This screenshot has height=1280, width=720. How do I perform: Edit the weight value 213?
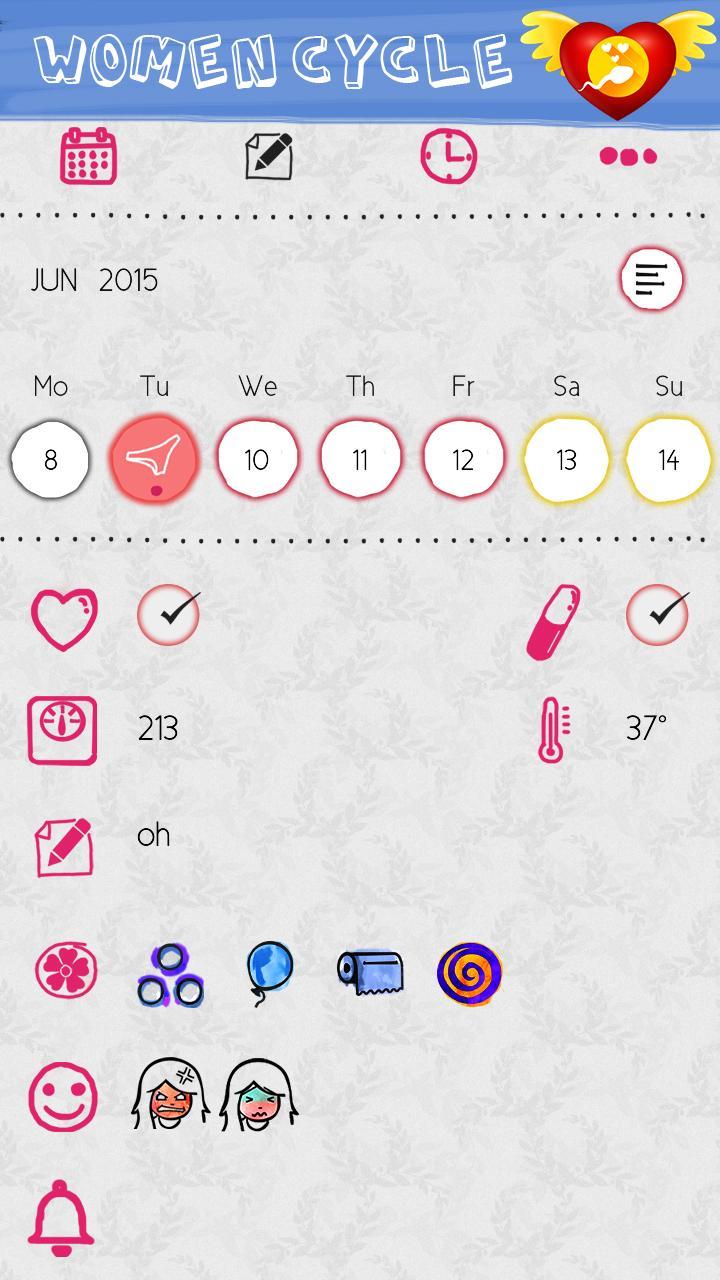click(158, 729)
